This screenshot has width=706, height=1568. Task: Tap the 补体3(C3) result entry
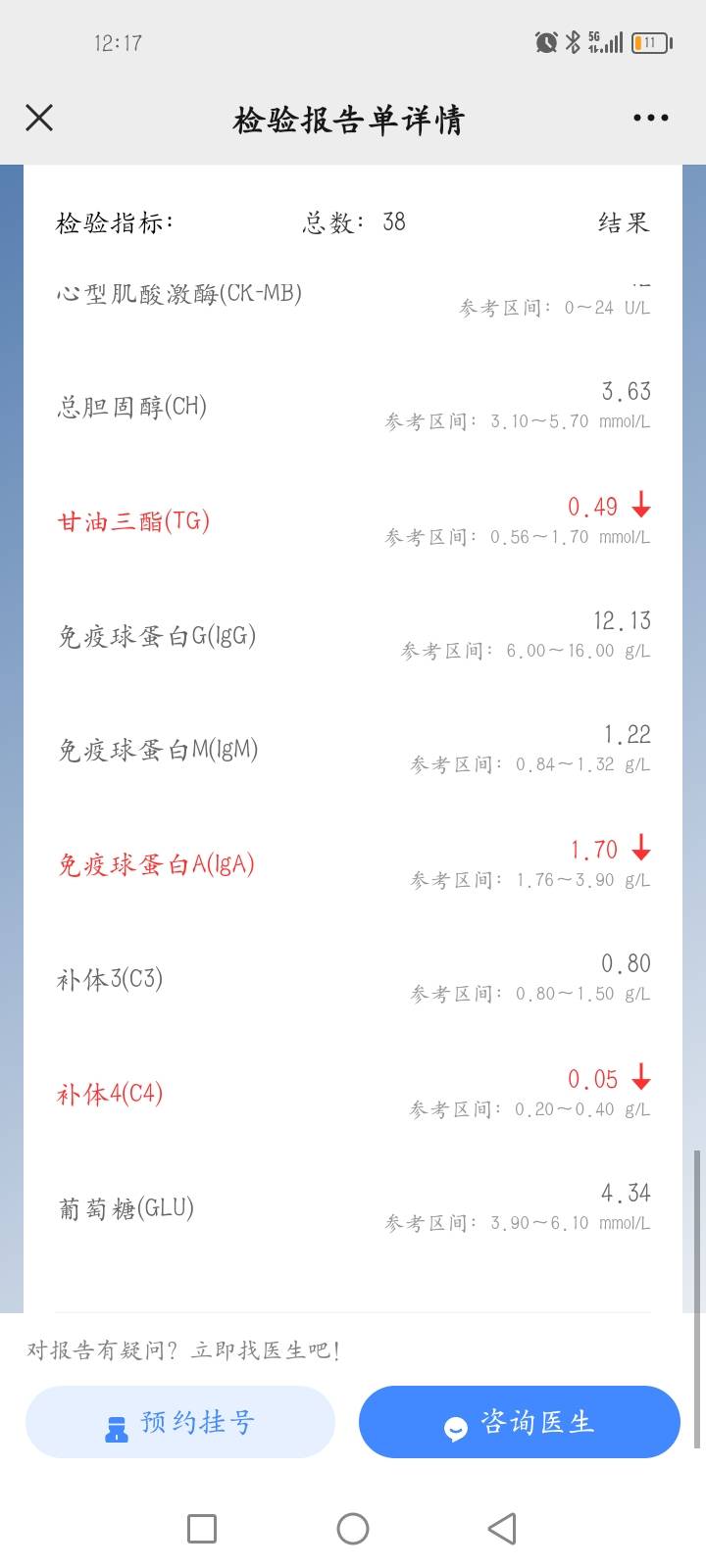pos(353,977)
